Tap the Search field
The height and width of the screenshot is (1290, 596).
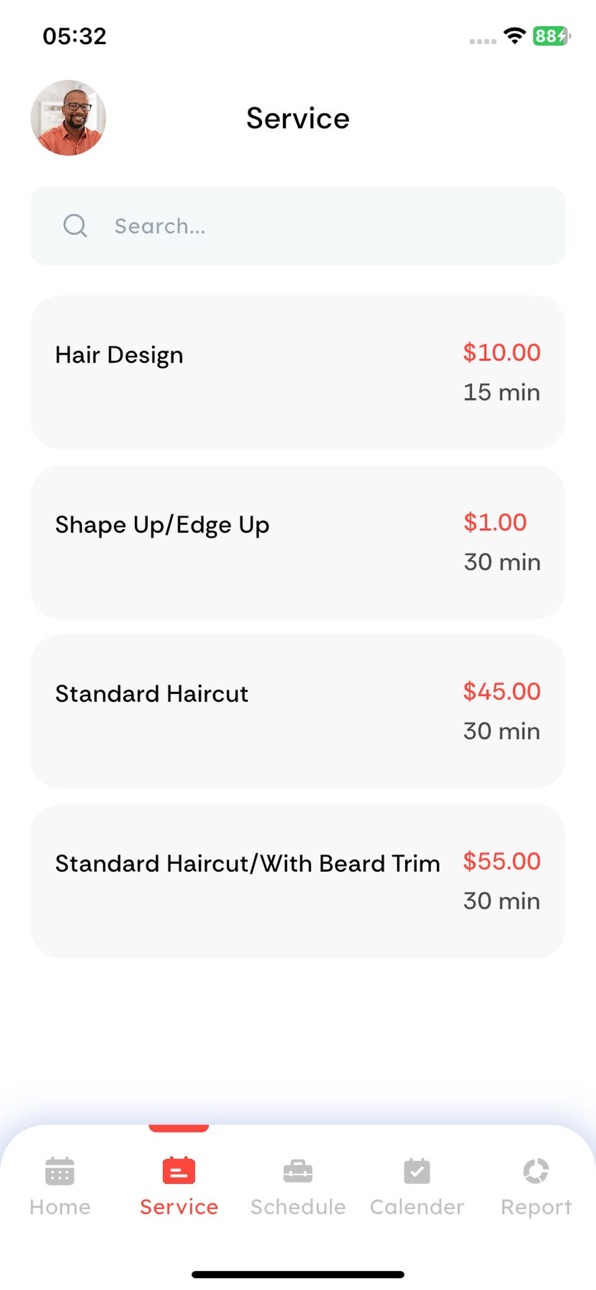coord(298,226)
